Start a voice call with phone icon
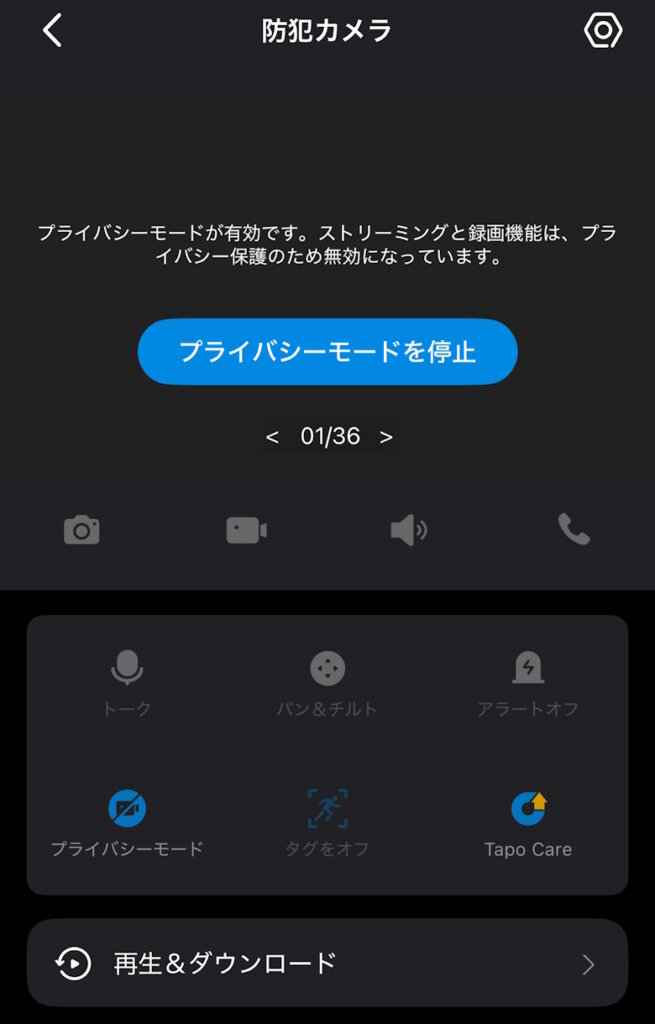Screen dimensions: 655x1024 pyautogui.click(x=573, y=530)
